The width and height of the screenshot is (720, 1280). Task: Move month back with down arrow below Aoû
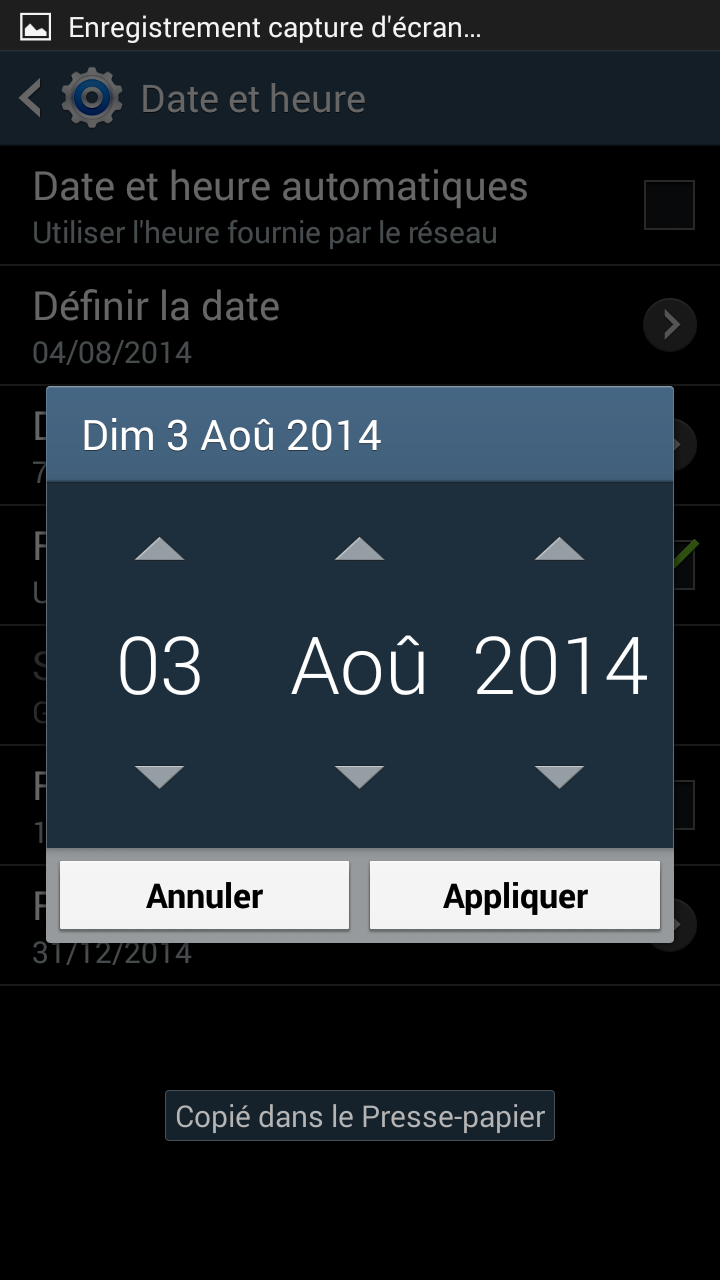point(360,777)
